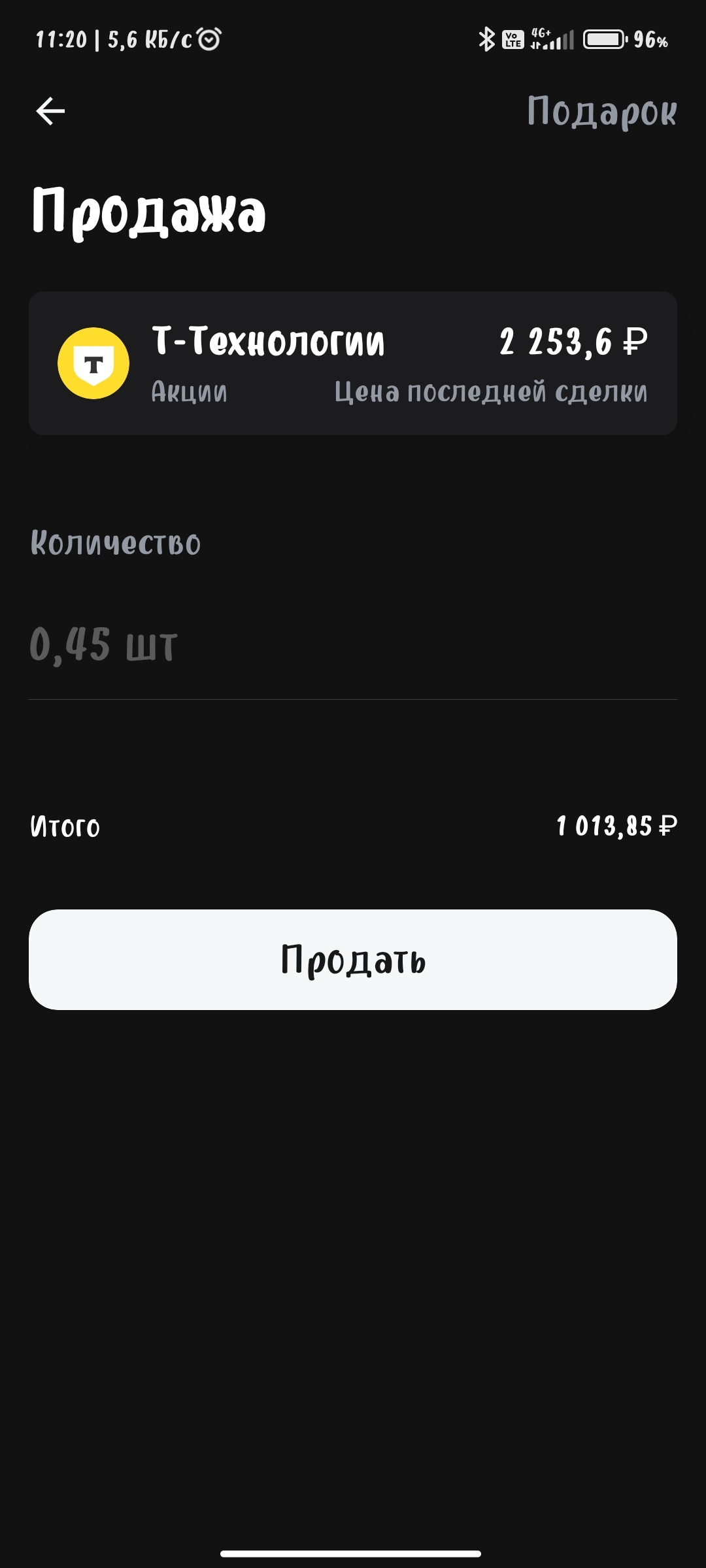This screenshot has height=1568, width=706.
Task: Edit the Количество quantity field
Action: 353,645
